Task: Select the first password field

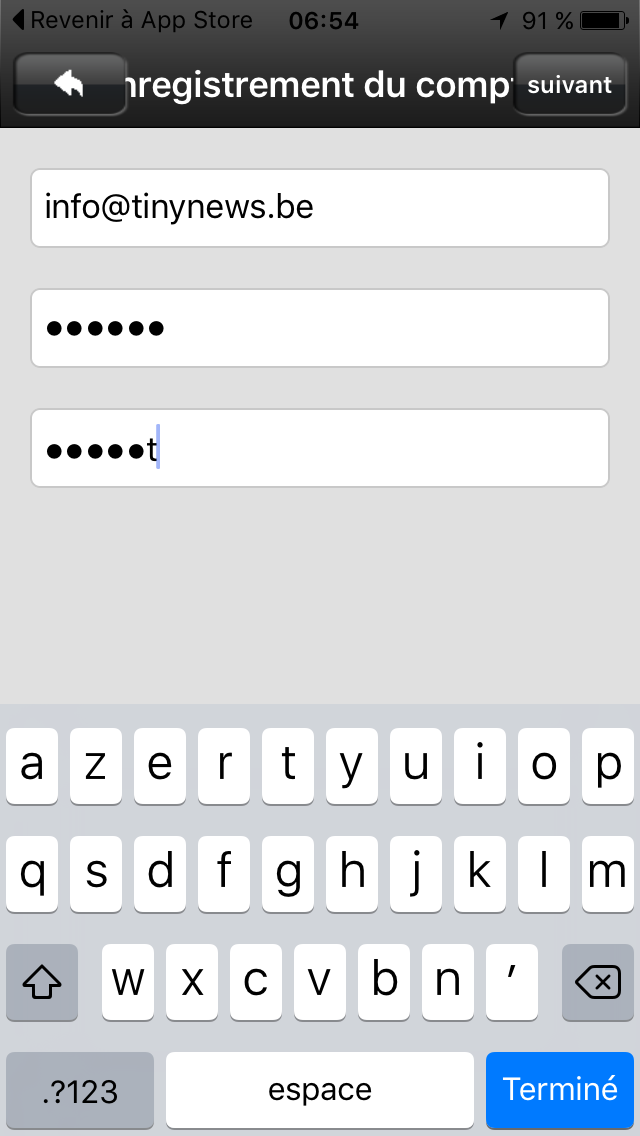Action: click(320, 328)
